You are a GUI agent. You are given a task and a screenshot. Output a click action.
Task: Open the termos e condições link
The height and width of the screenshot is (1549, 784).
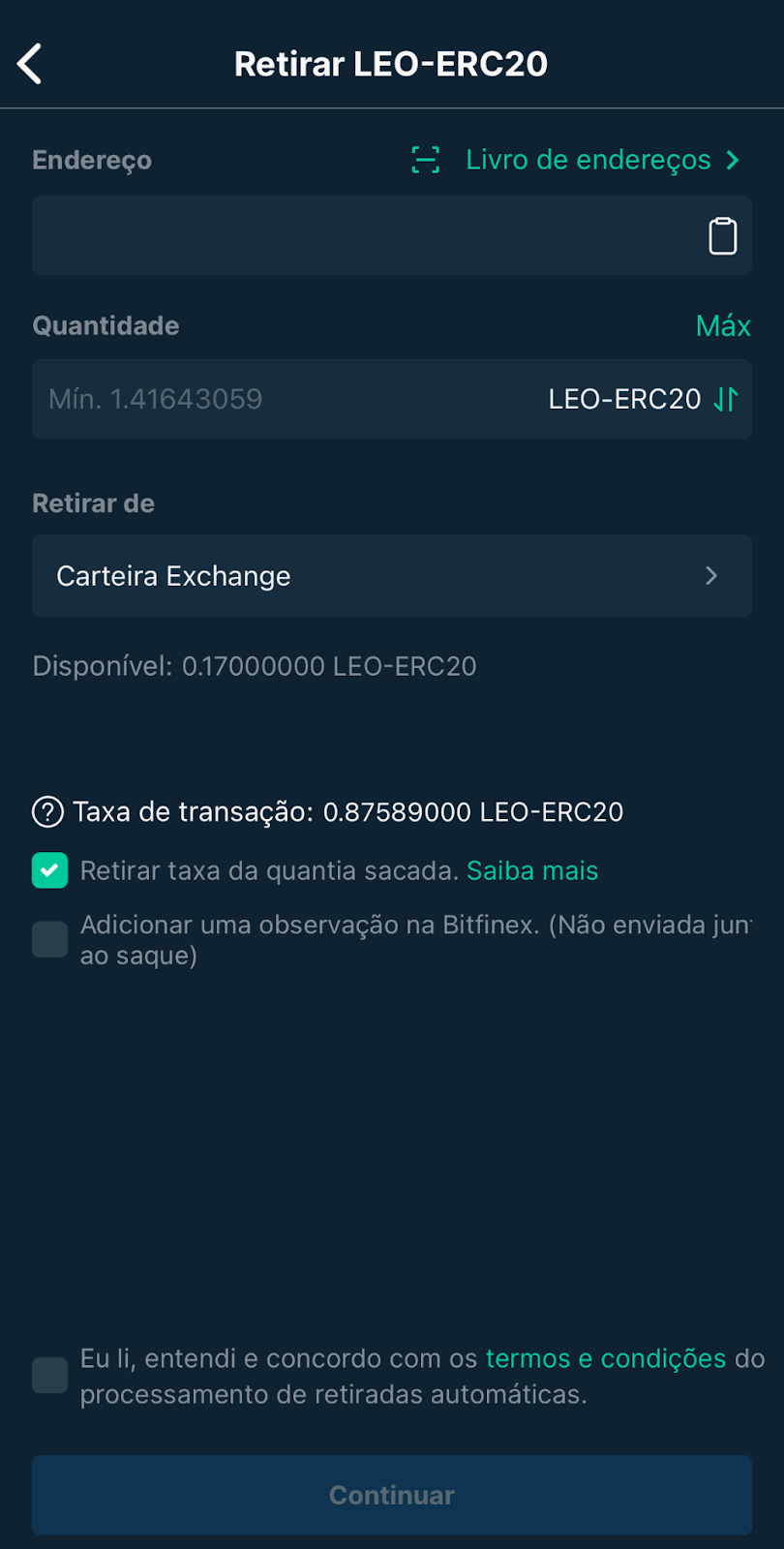coord(606,1358)
